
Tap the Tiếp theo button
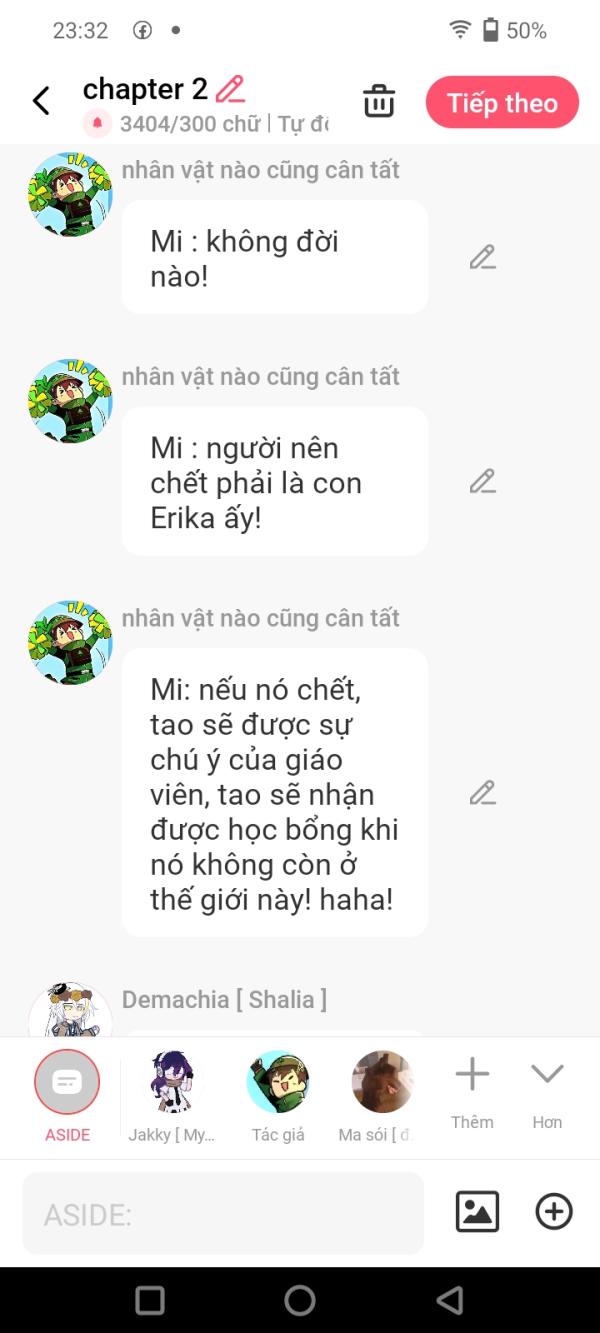coord(502,102)
